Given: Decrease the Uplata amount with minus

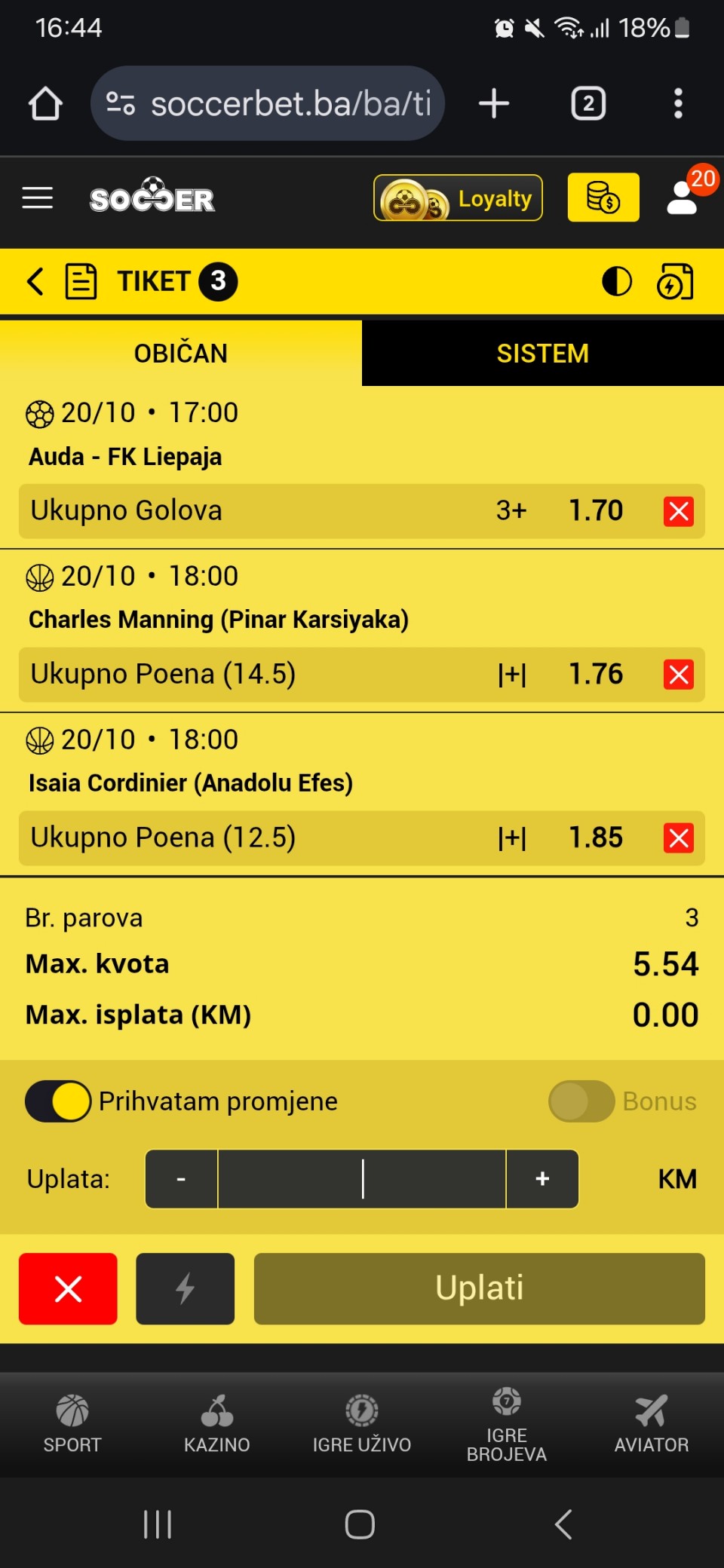Looking at the screenshot, I should (181, 1179).
